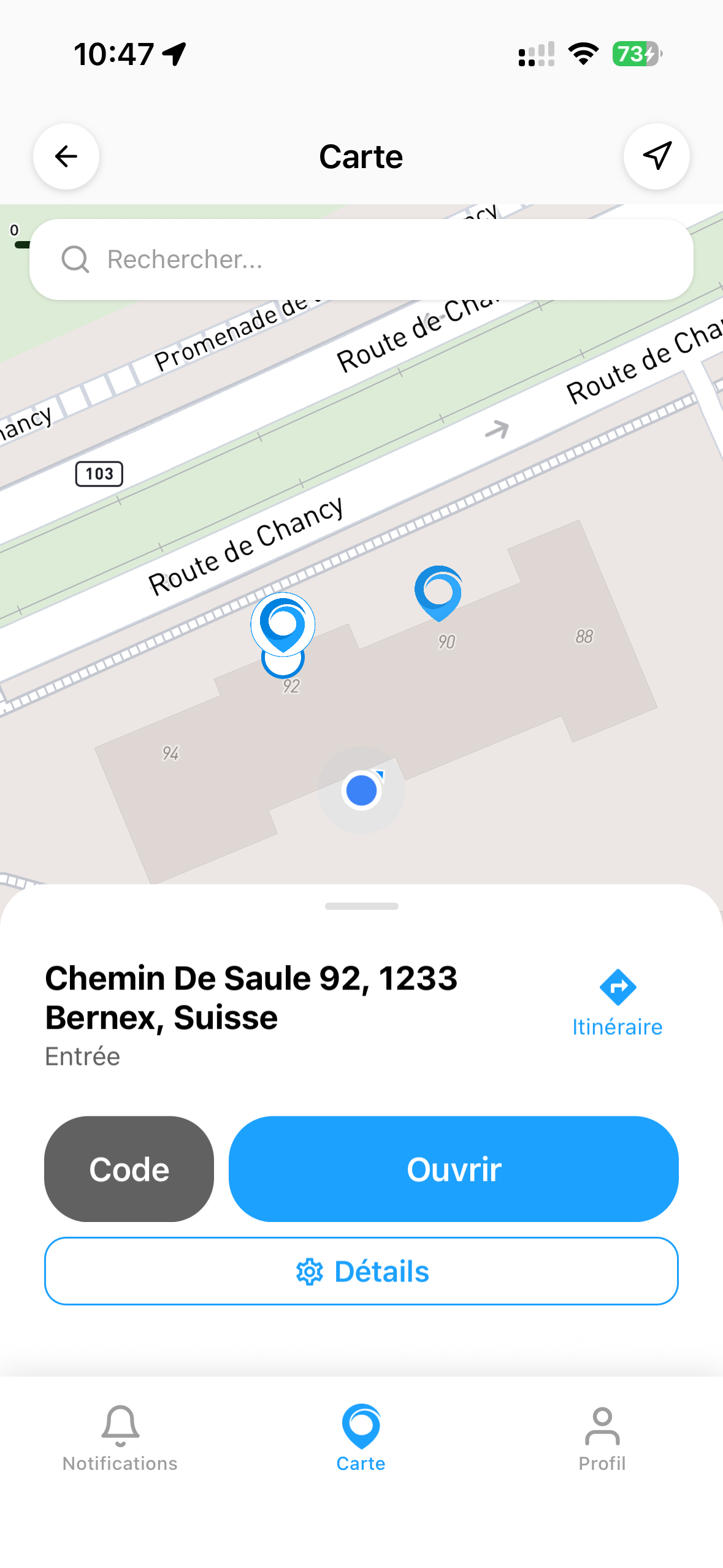Open Détails for this entrance

pos(361,1271)
